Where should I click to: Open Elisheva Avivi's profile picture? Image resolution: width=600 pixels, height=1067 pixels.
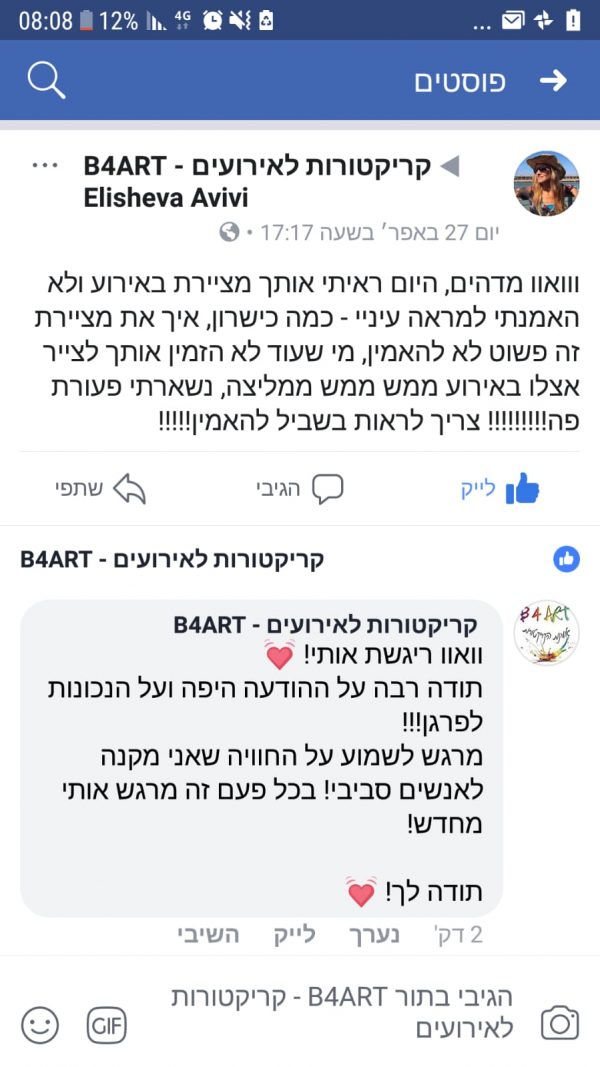coord(546,184)
